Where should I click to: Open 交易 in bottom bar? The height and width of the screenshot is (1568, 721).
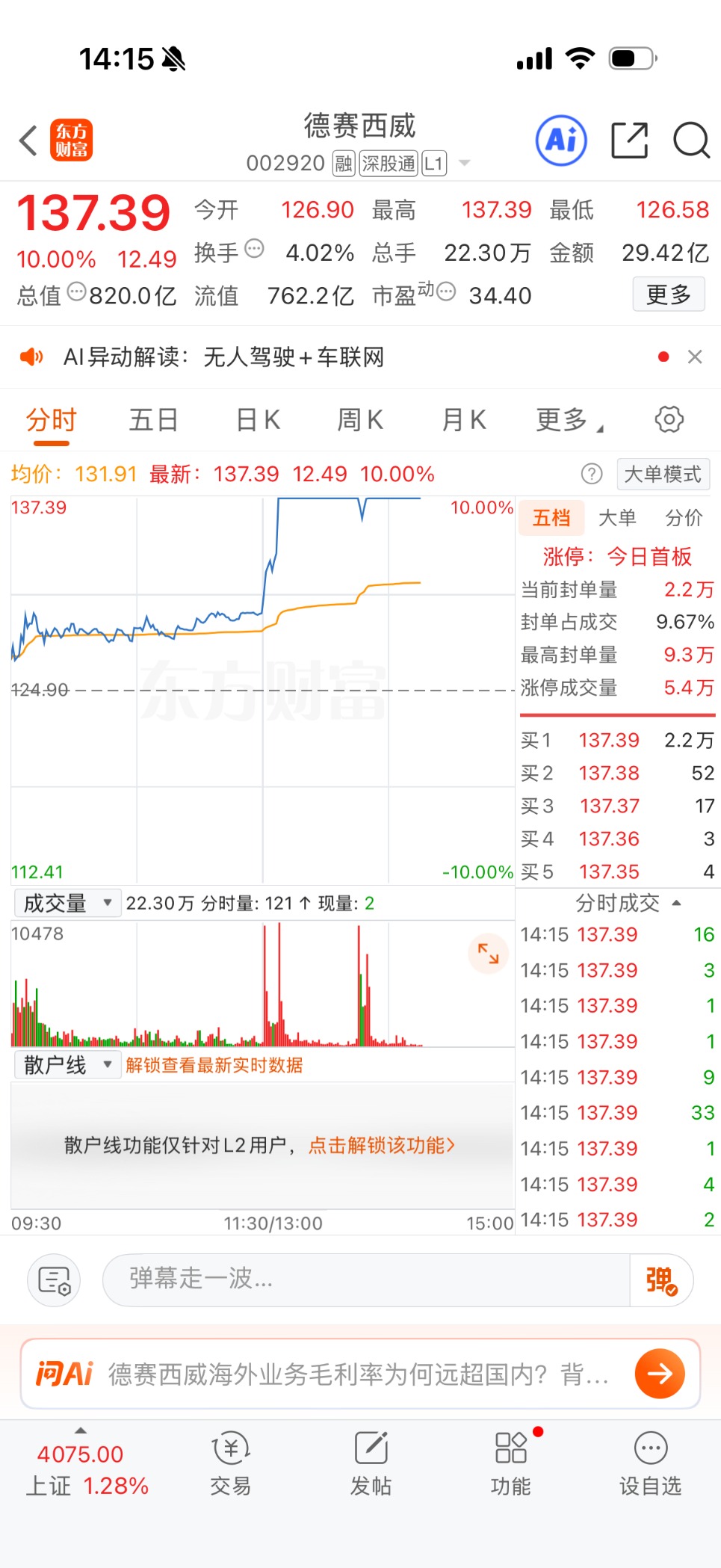pyautogui.click(x=230, y=1463)
